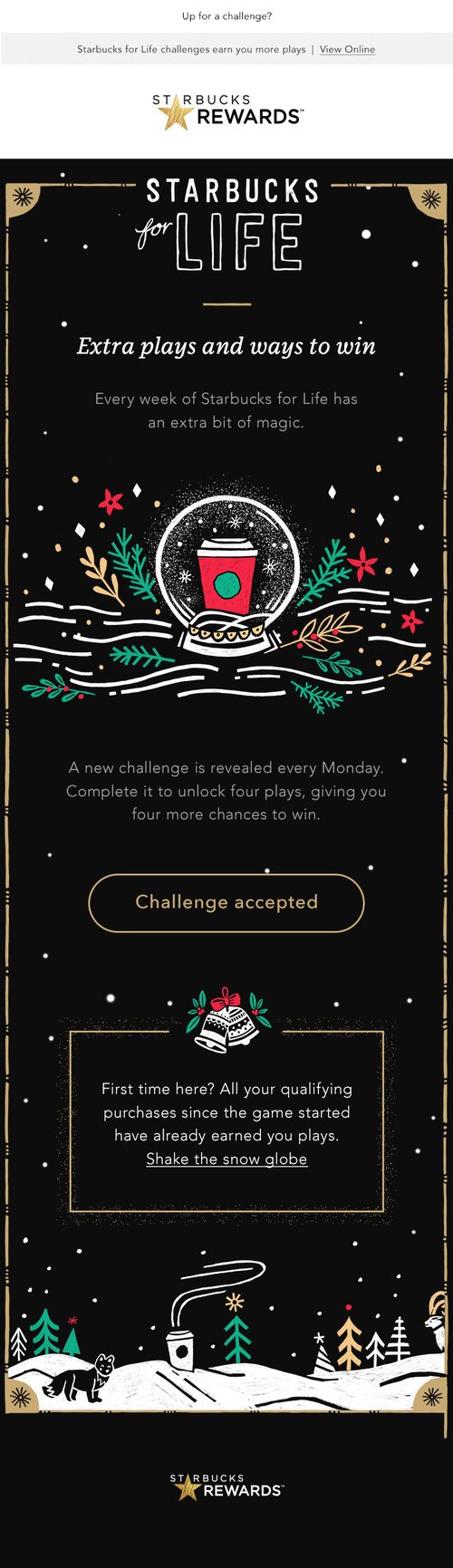Follow the Shake the snow globe link
This screenshot has height=1568, width=453.
(226, 1159)
